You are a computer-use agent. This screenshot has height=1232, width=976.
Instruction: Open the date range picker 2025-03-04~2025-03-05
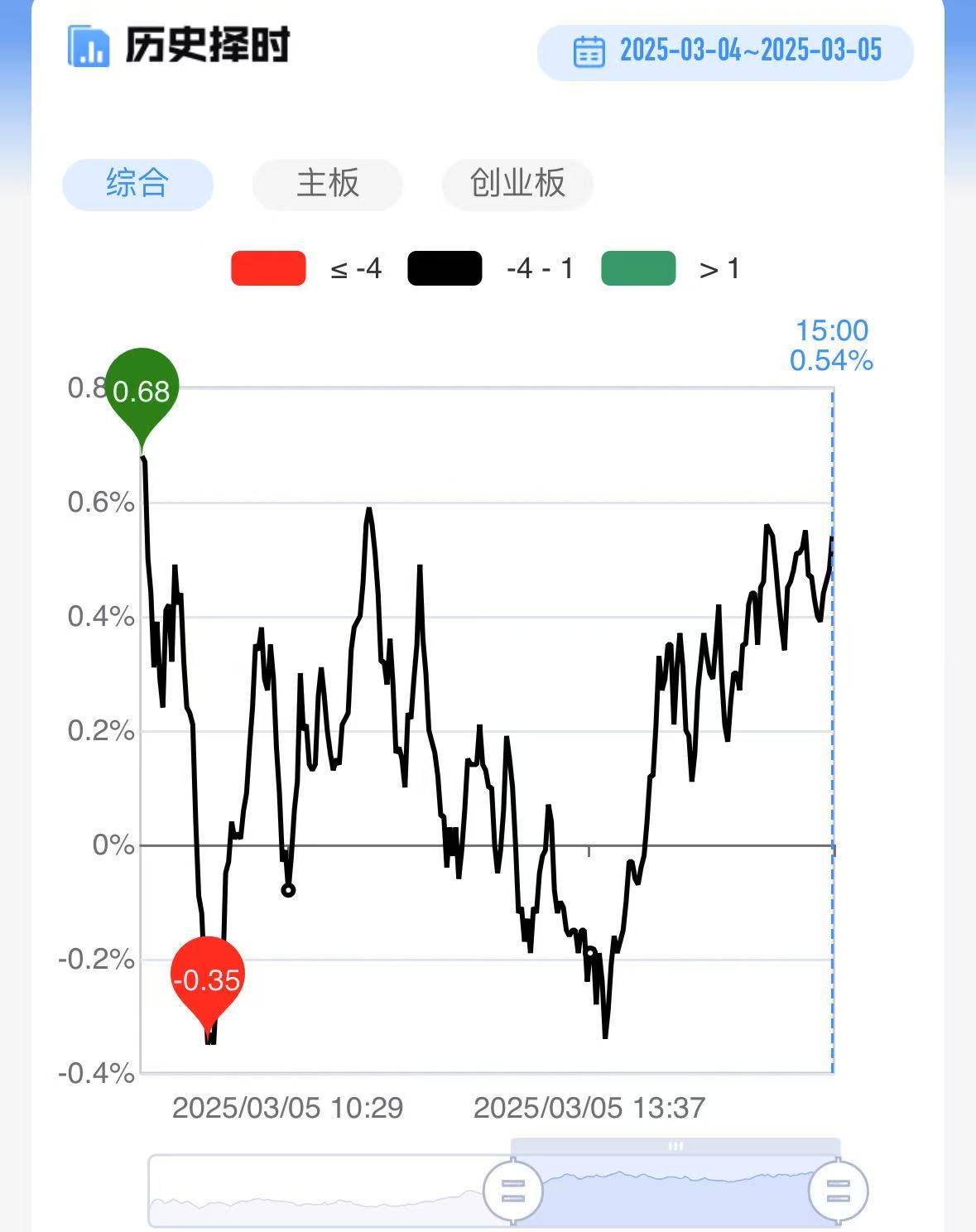point(725,52)
